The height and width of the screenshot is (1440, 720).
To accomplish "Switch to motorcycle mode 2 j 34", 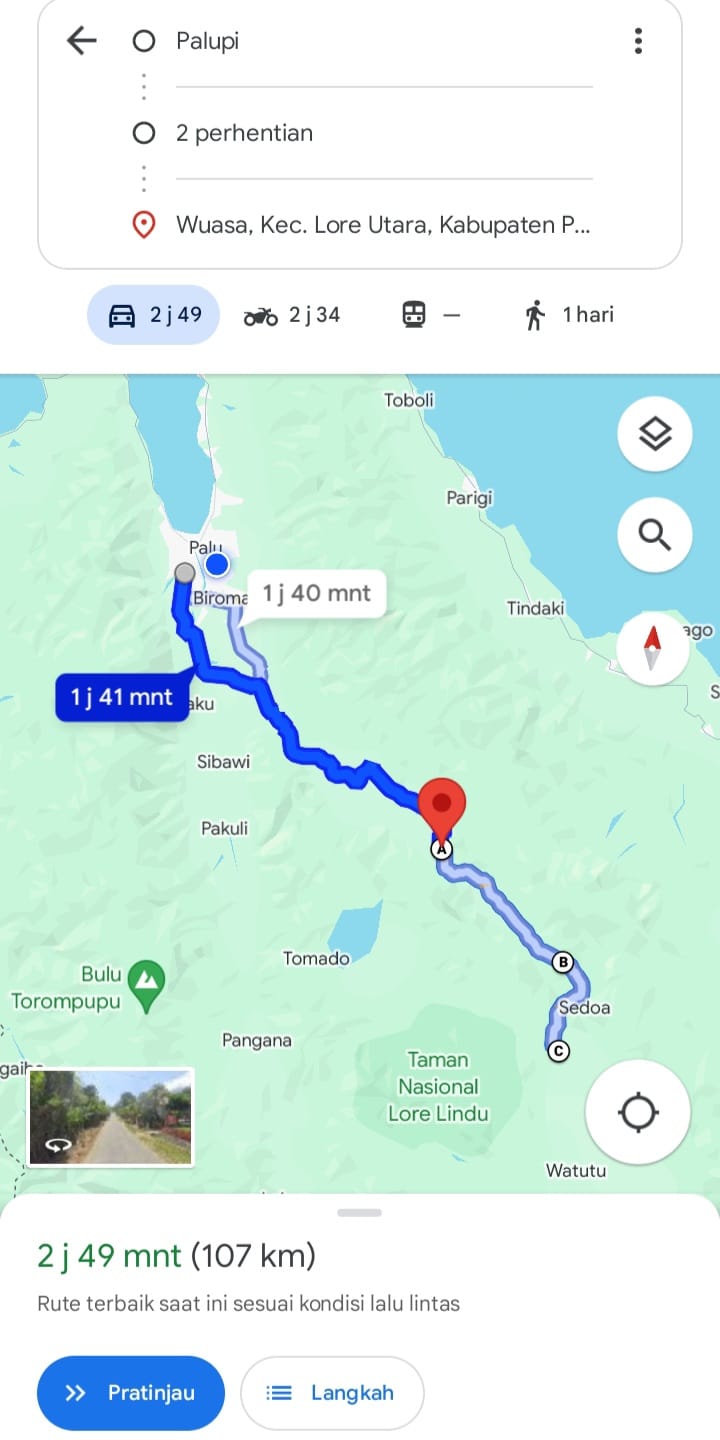I will coord(292,315).
